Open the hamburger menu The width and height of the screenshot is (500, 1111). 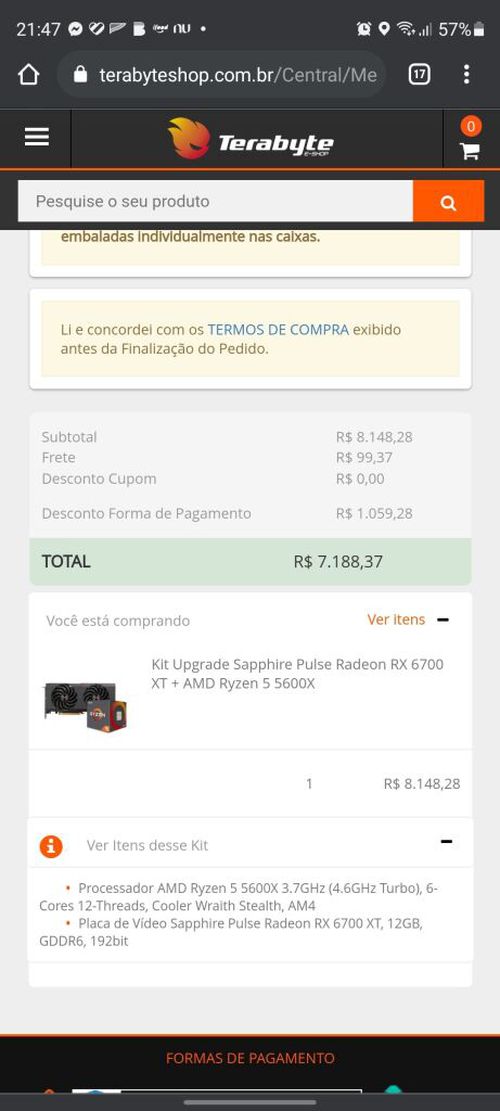[37, 137]
